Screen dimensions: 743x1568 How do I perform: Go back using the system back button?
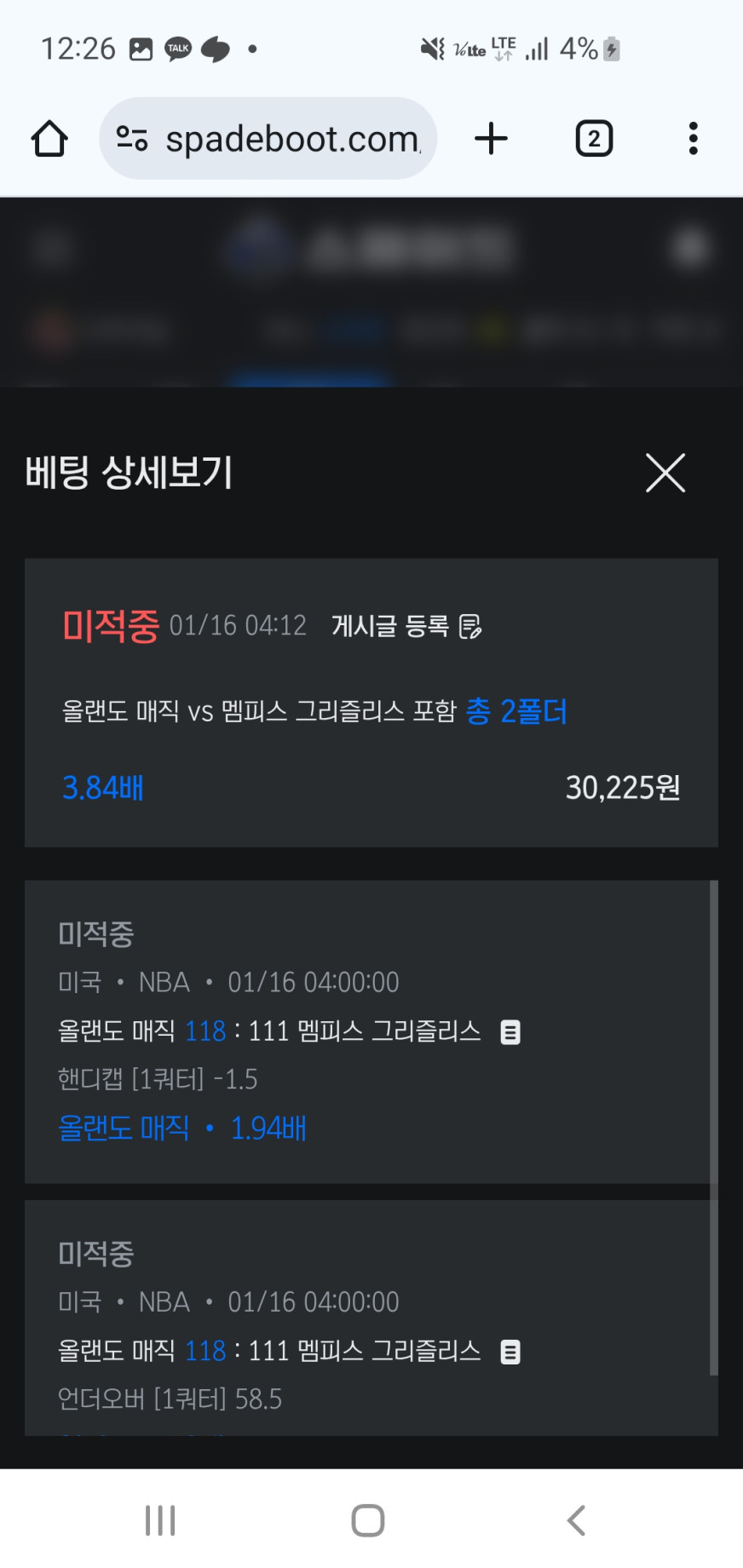click(x=577, y=1520)
